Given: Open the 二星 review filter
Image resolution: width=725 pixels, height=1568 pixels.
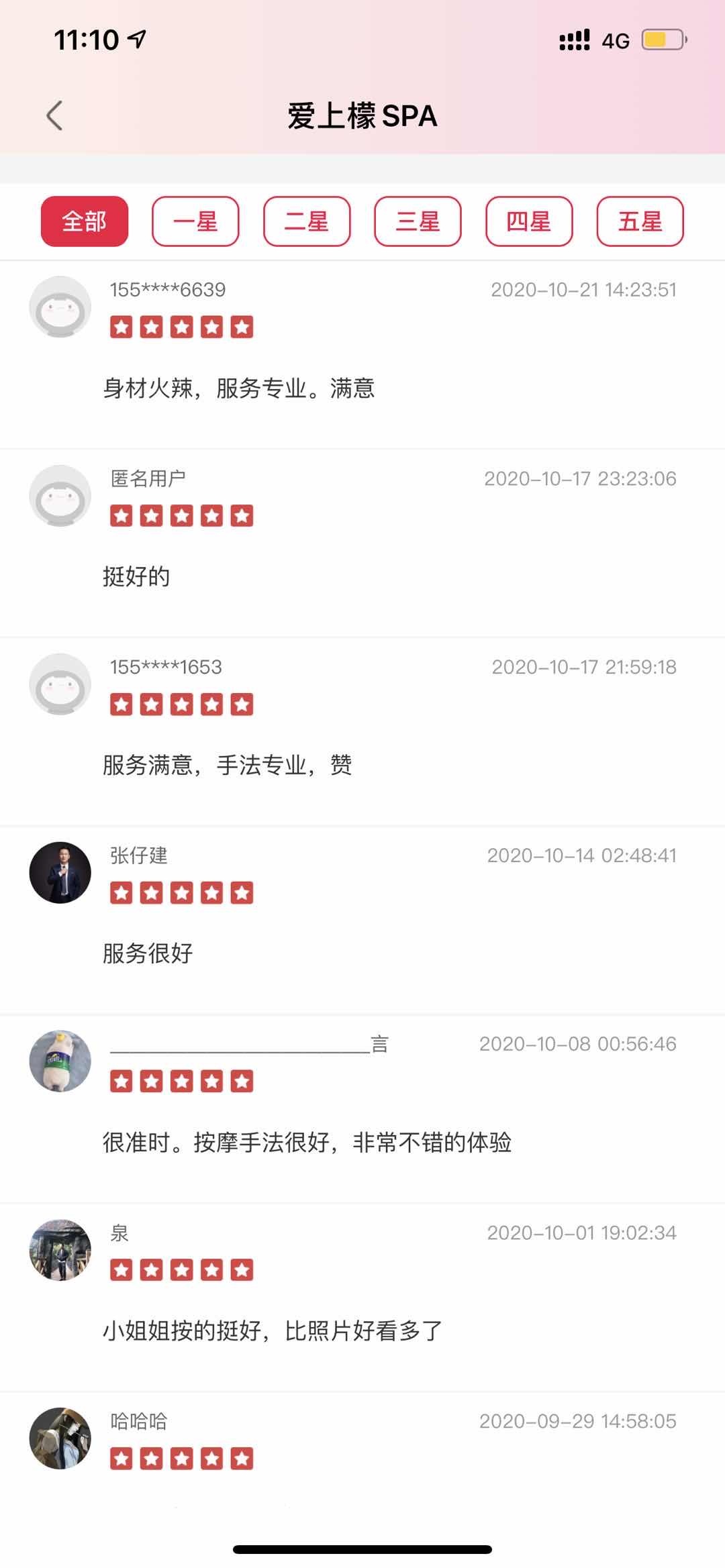Looking at the screenshot, I should (x=307, y=221).
